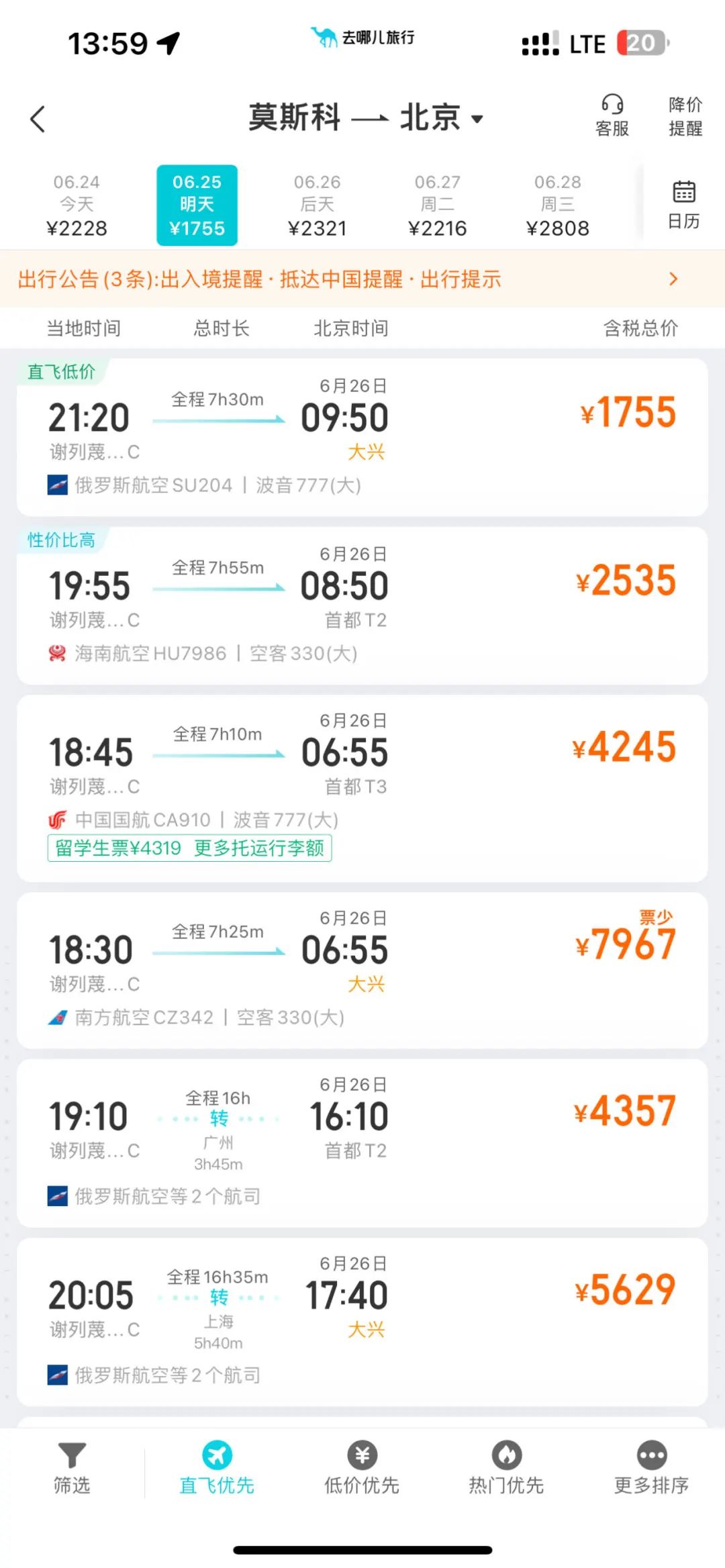Open the 广州 transfer flight at ¥4357
Viewport: 725px width, 1568px height.
point(362,1142)
